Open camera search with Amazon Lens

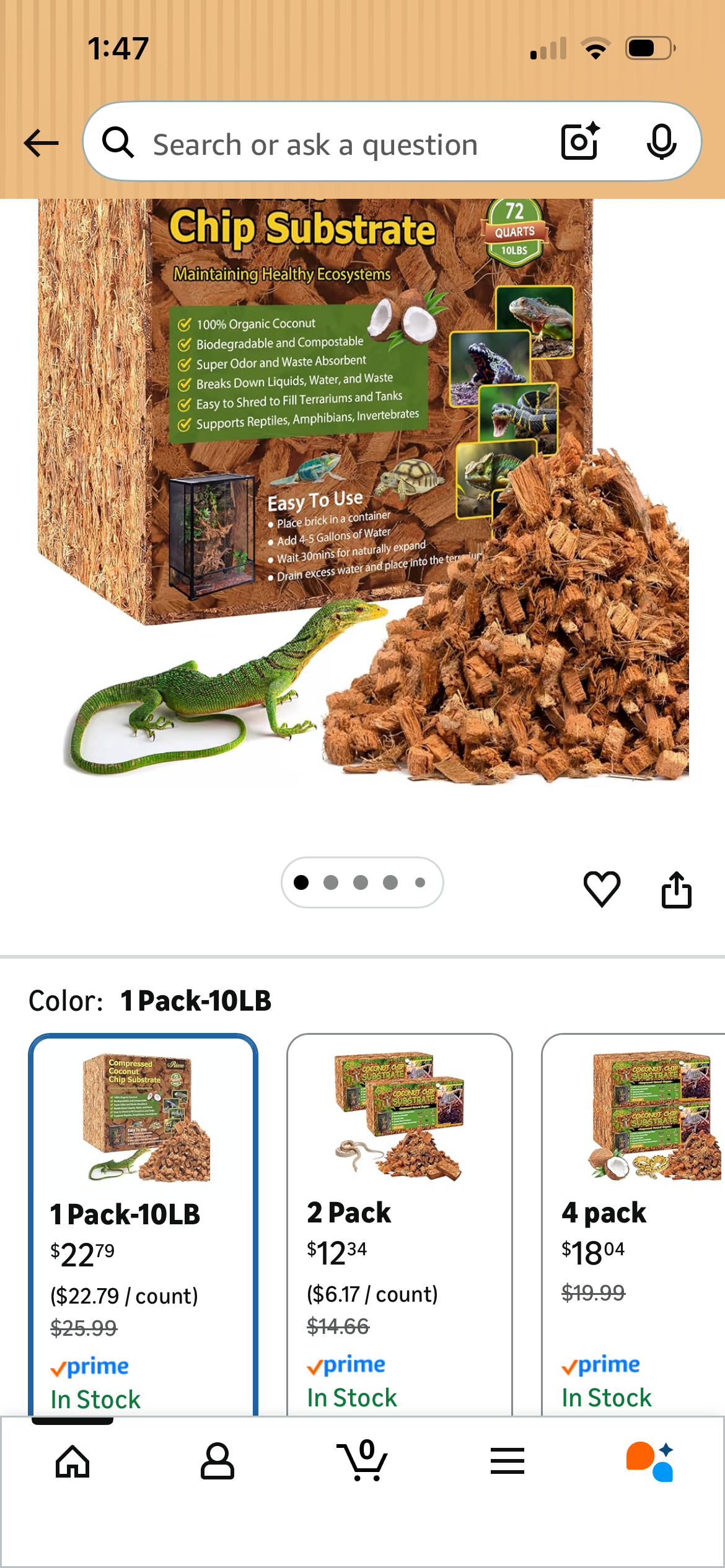[x=579, y=142]
